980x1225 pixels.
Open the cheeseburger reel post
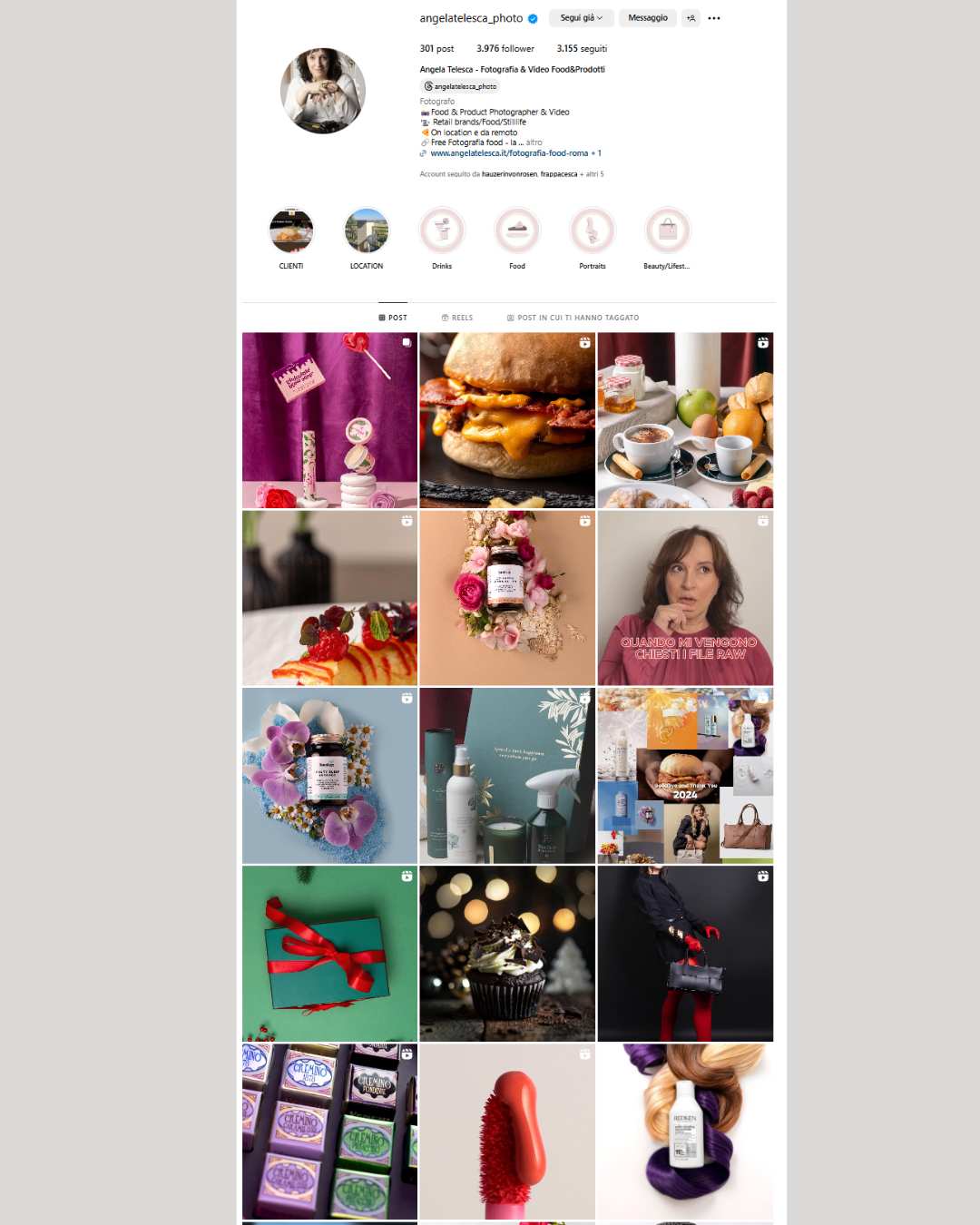(x=507, y=420)
